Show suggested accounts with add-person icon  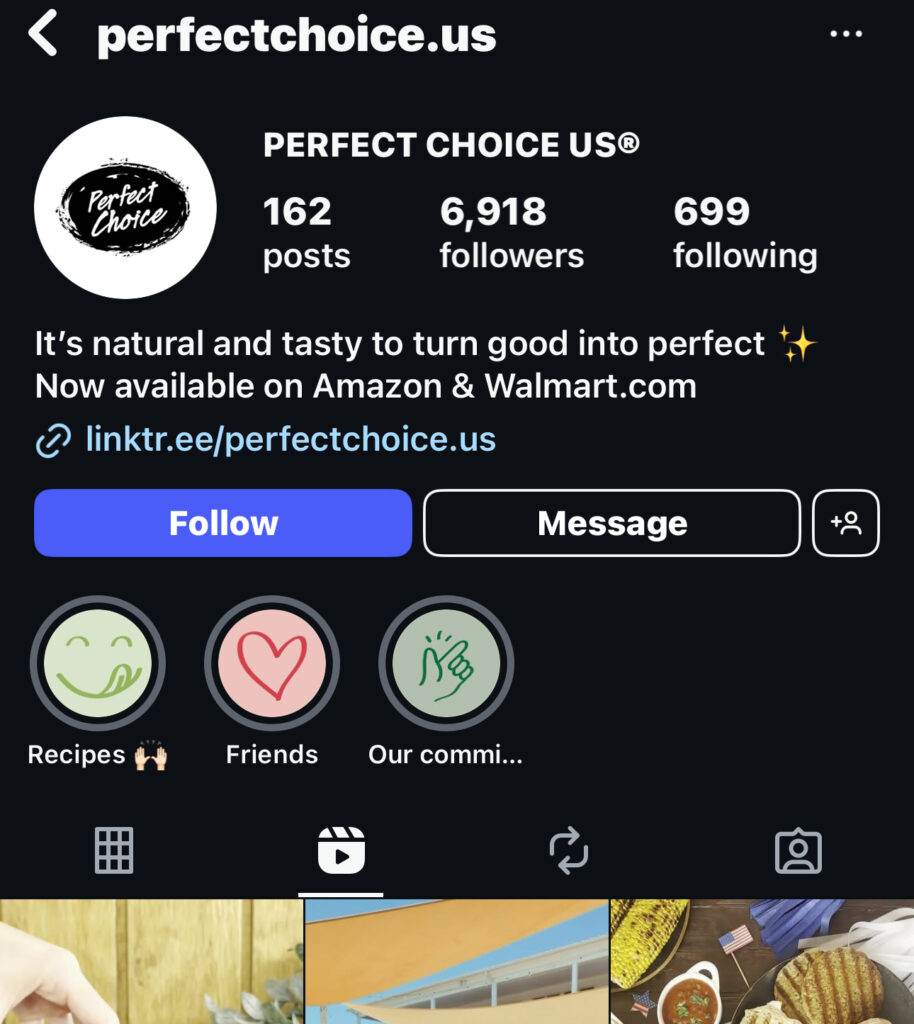(x=846, y=523)
